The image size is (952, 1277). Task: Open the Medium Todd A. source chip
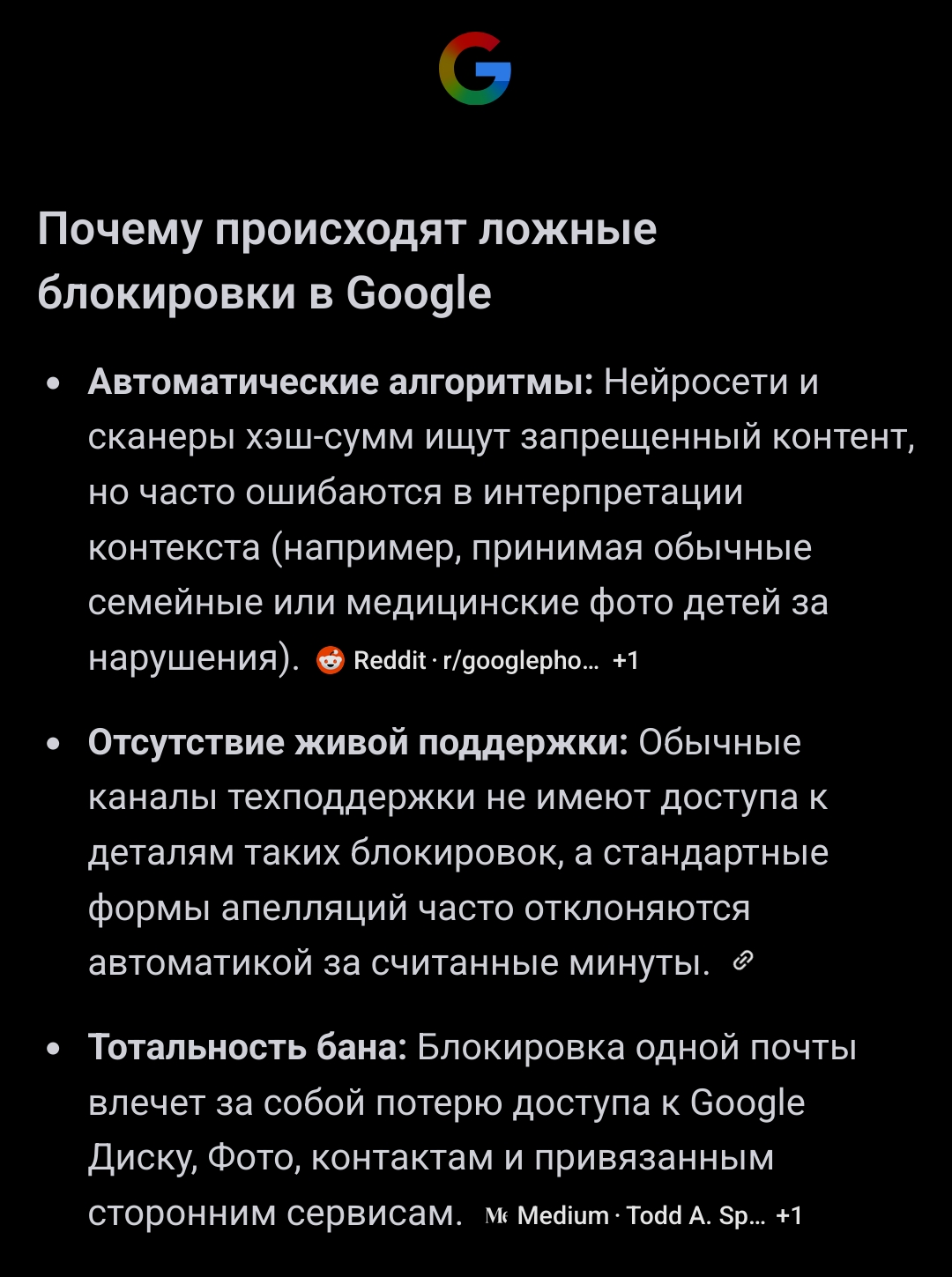[x=643, y=1215]
